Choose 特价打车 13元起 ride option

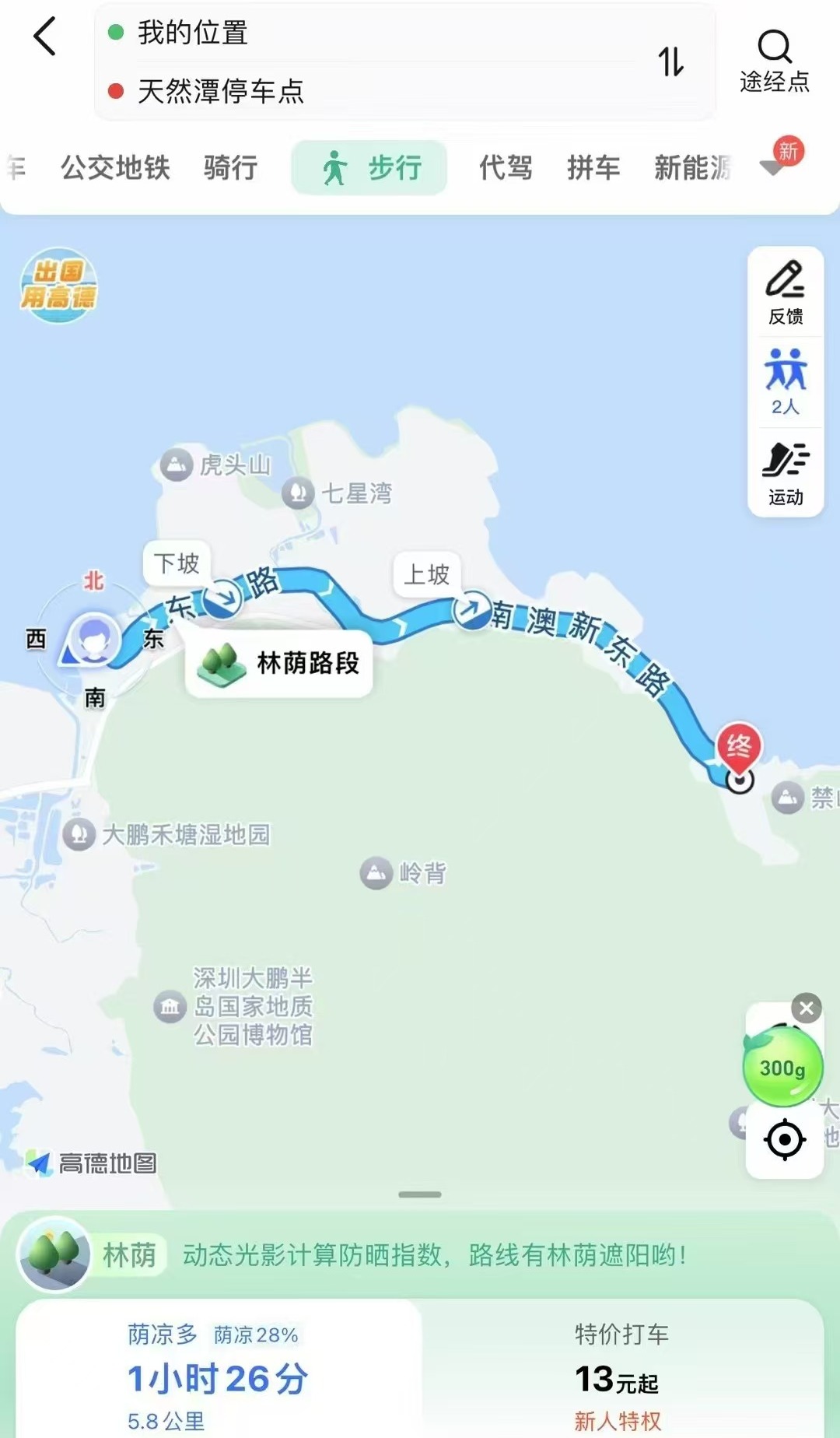click(620, 1376)
